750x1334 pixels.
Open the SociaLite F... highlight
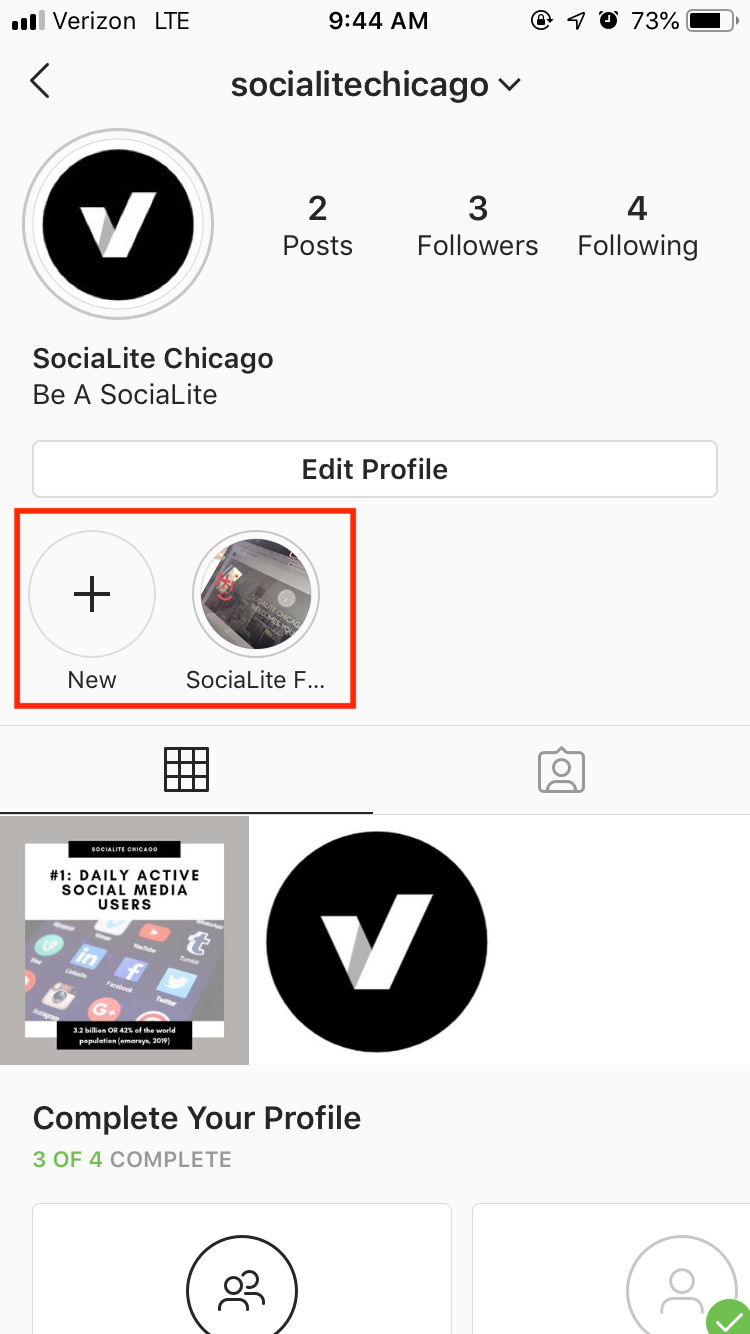256,595
